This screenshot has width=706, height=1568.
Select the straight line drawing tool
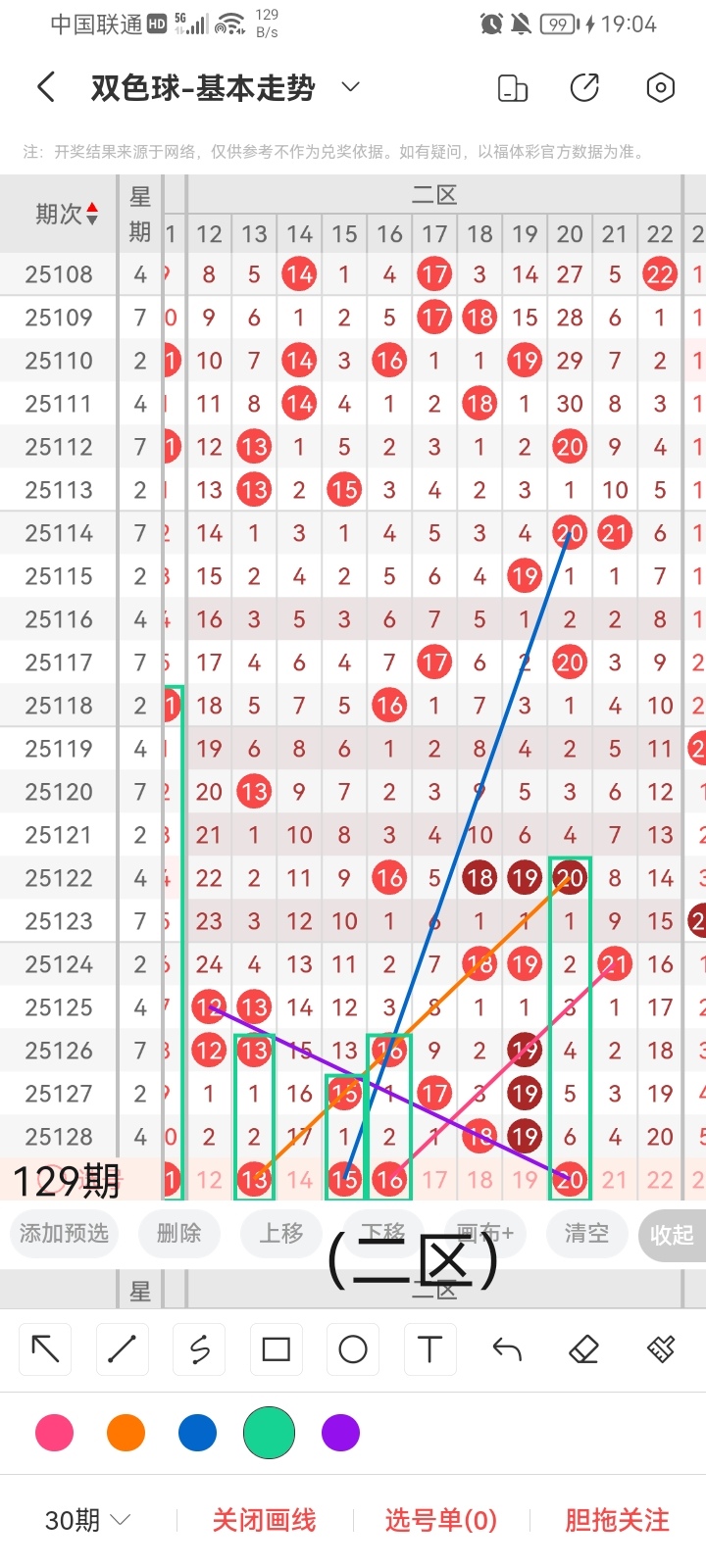[x=123, y=1349]
